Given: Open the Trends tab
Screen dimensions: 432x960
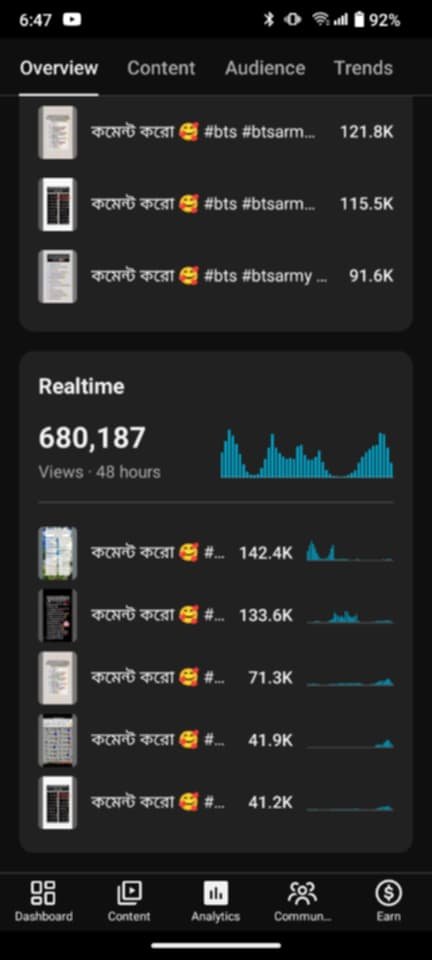Looking at the screenshot, I should pos(363,68).
